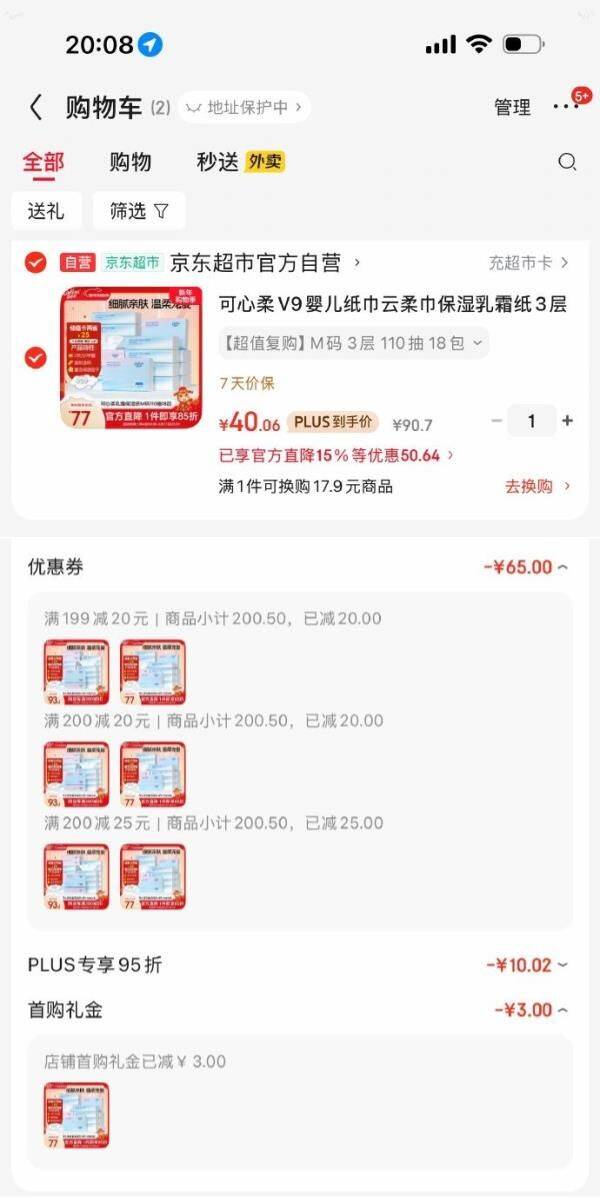Image resolution: width=600 pixels, height=1198 pixels.
Task: Uncheck the 京东超市官方自营 store checkbox
Action: tap(35, 263)
